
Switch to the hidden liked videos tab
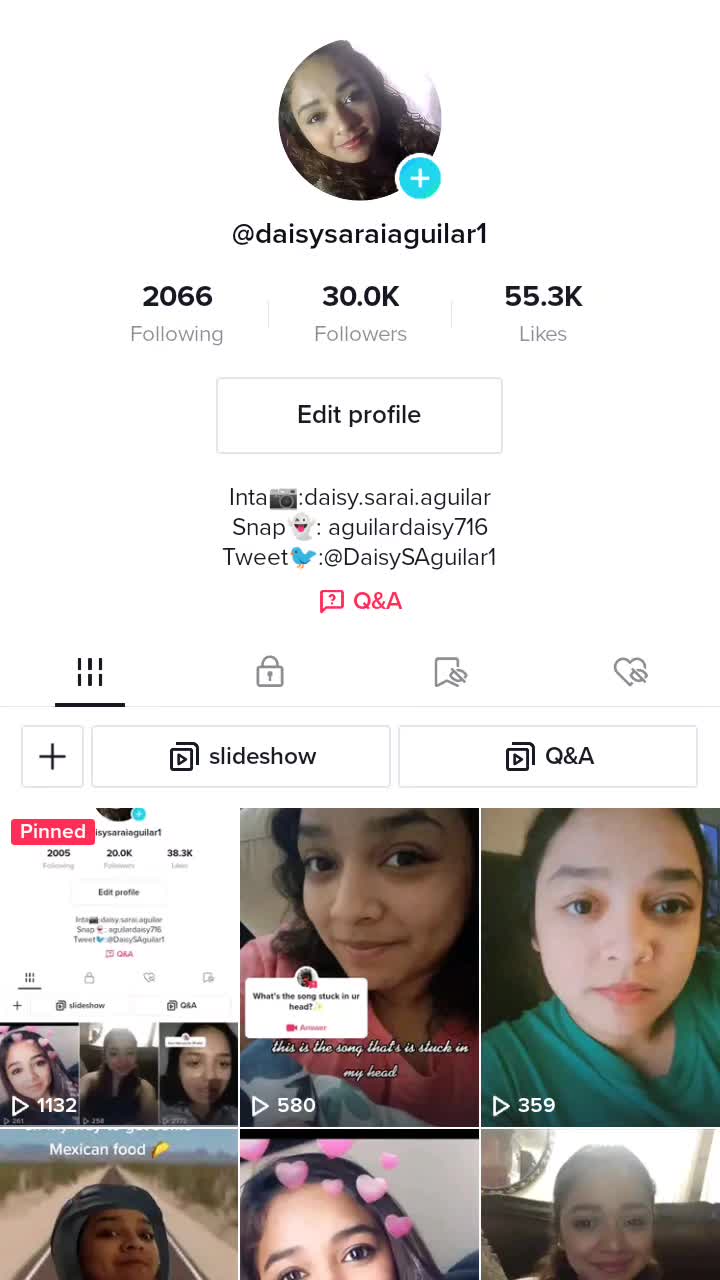coord(630,673)
